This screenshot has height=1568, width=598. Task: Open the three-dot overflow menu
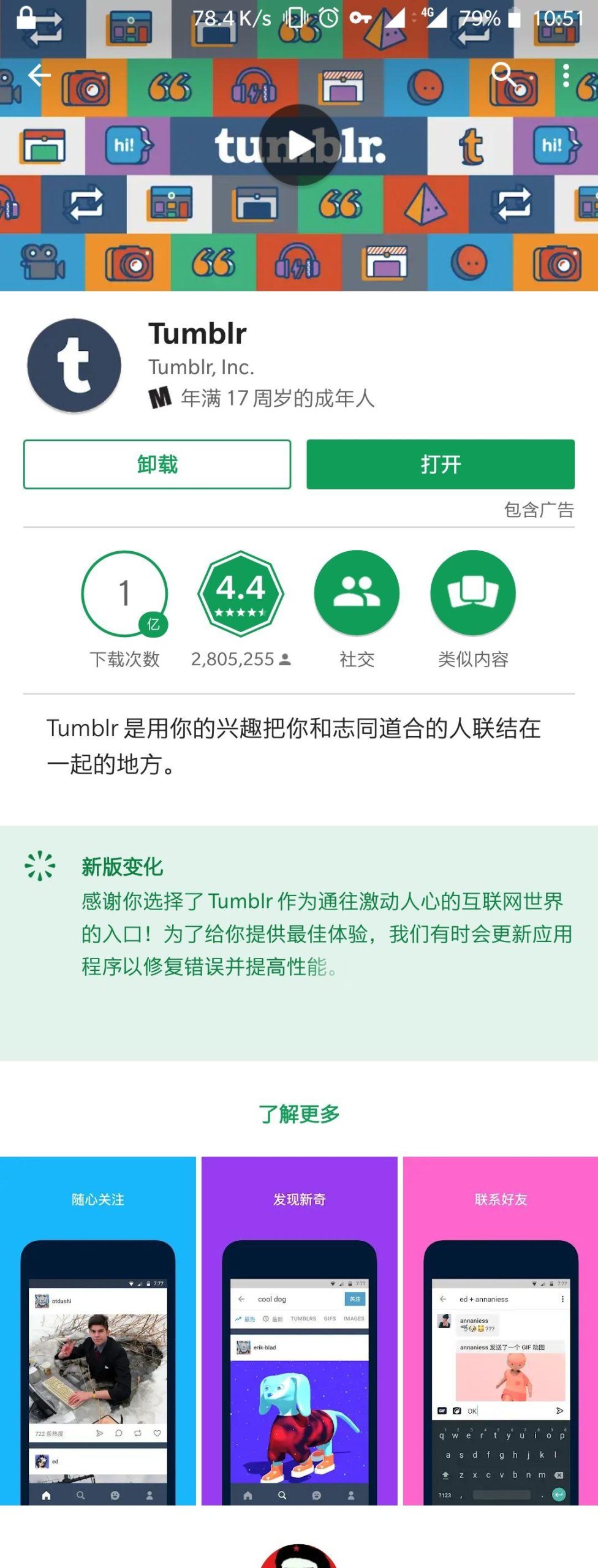pos(566,75)
